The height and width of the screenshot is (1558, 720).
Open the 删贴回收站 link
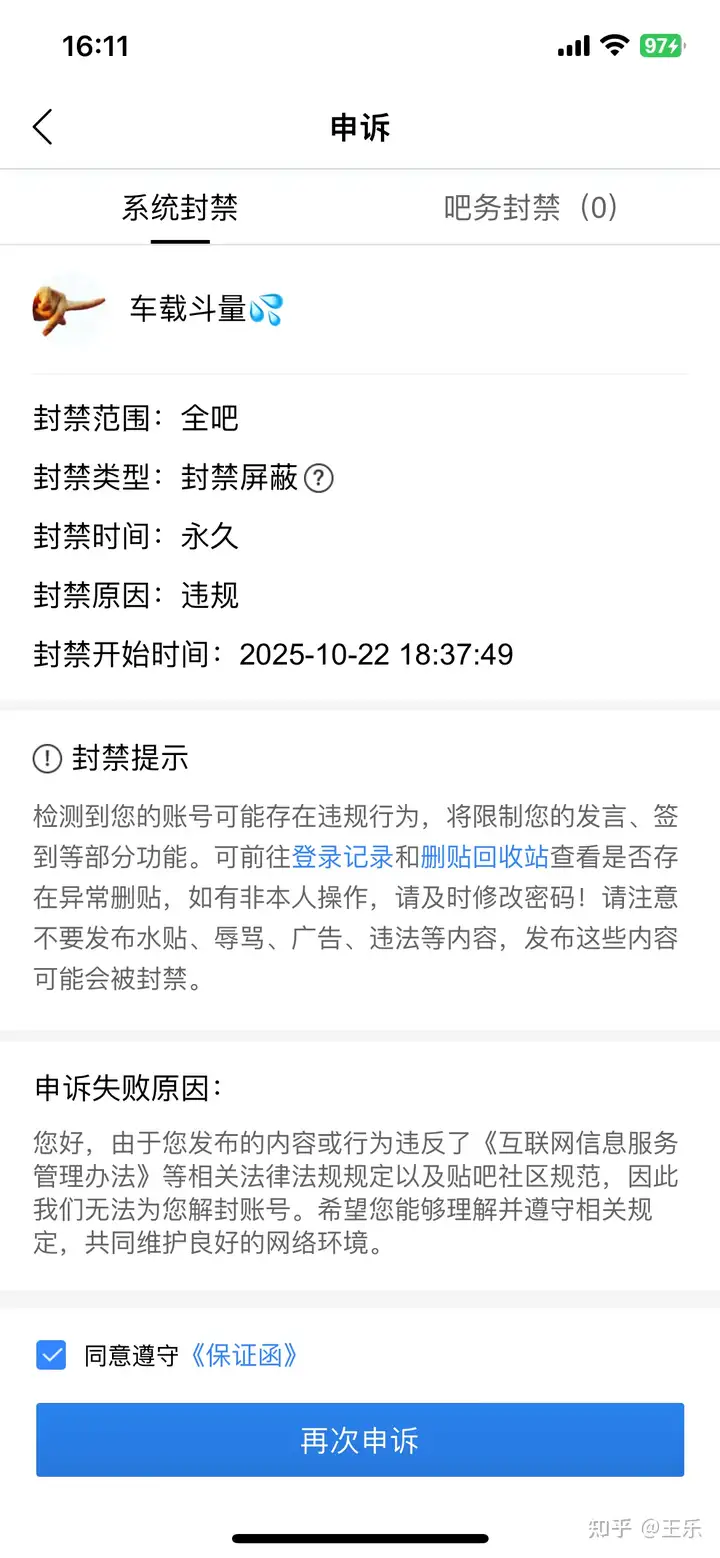point(484,857)
